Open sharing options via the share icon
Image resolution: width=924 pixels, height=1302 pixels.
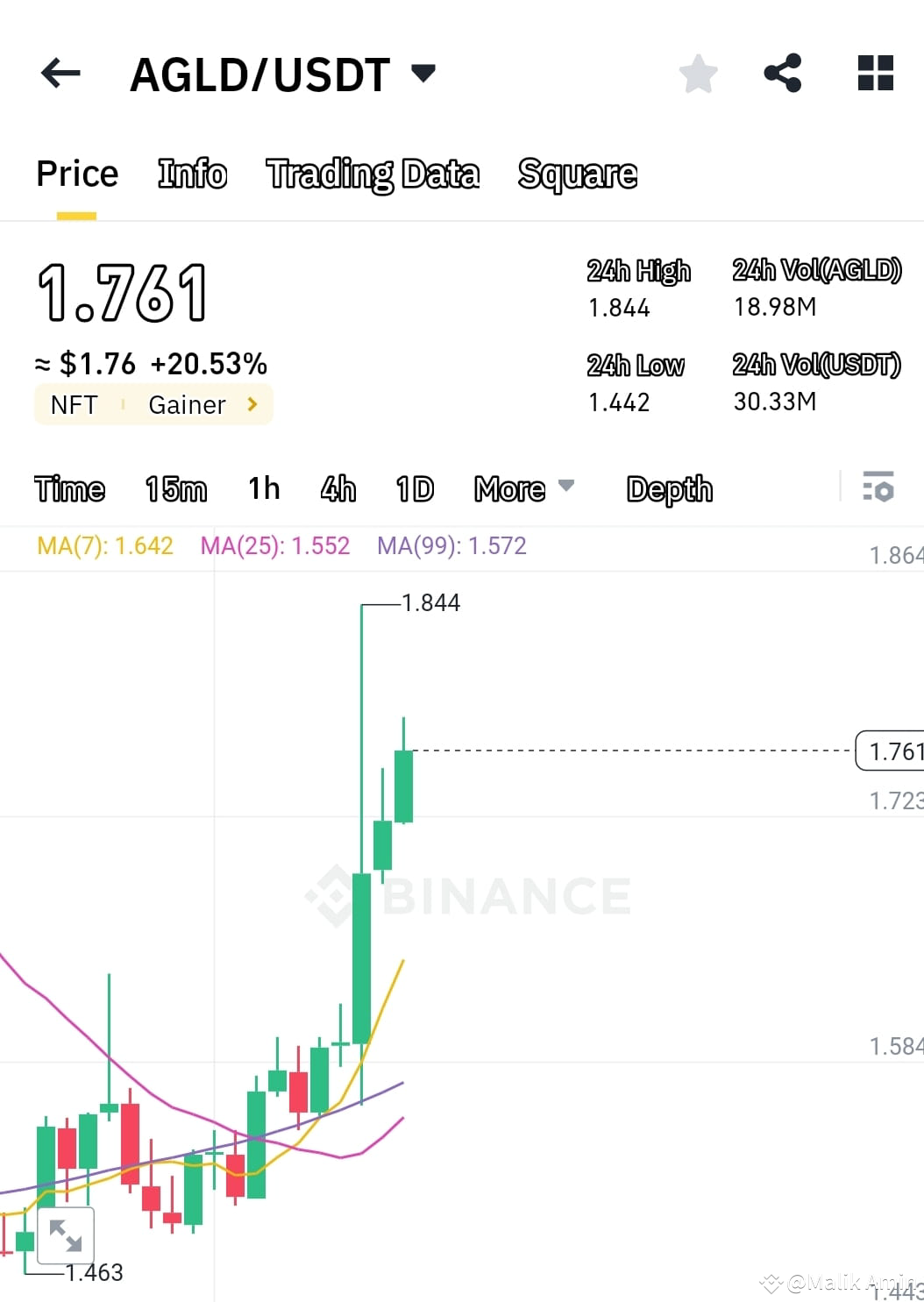pyautogui.click(x=783, y=74)
